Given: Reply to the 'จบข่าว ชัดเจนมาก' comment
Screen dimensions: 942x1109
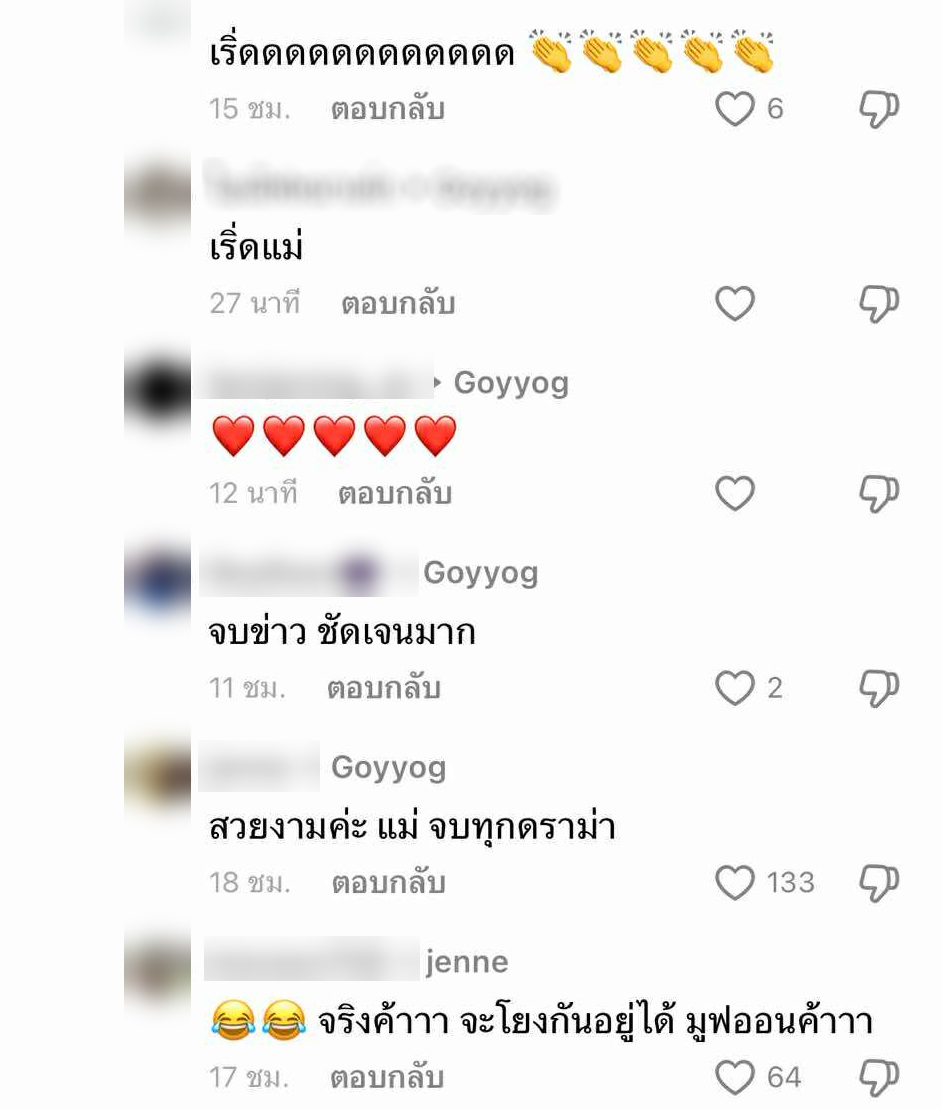Looking at the screenshot, I should (383, 688).
